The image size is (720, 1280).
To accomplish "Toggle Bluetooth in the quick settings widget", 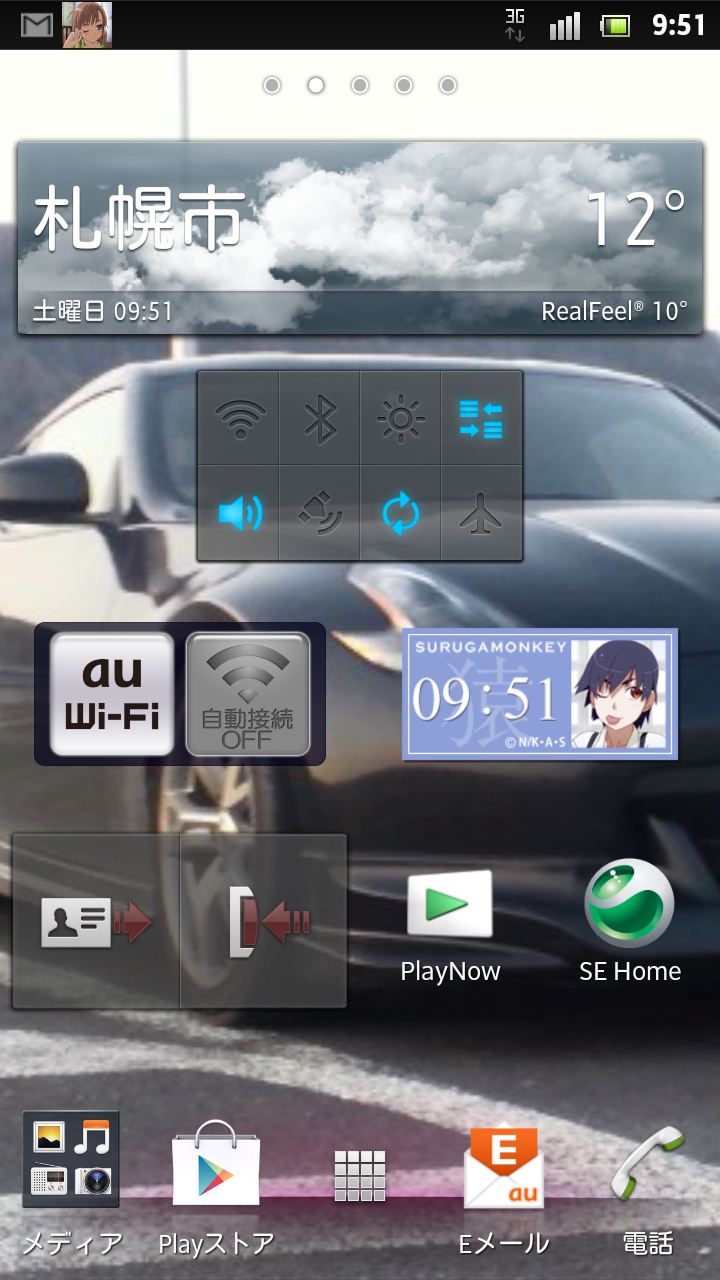I will click(320, 419).
